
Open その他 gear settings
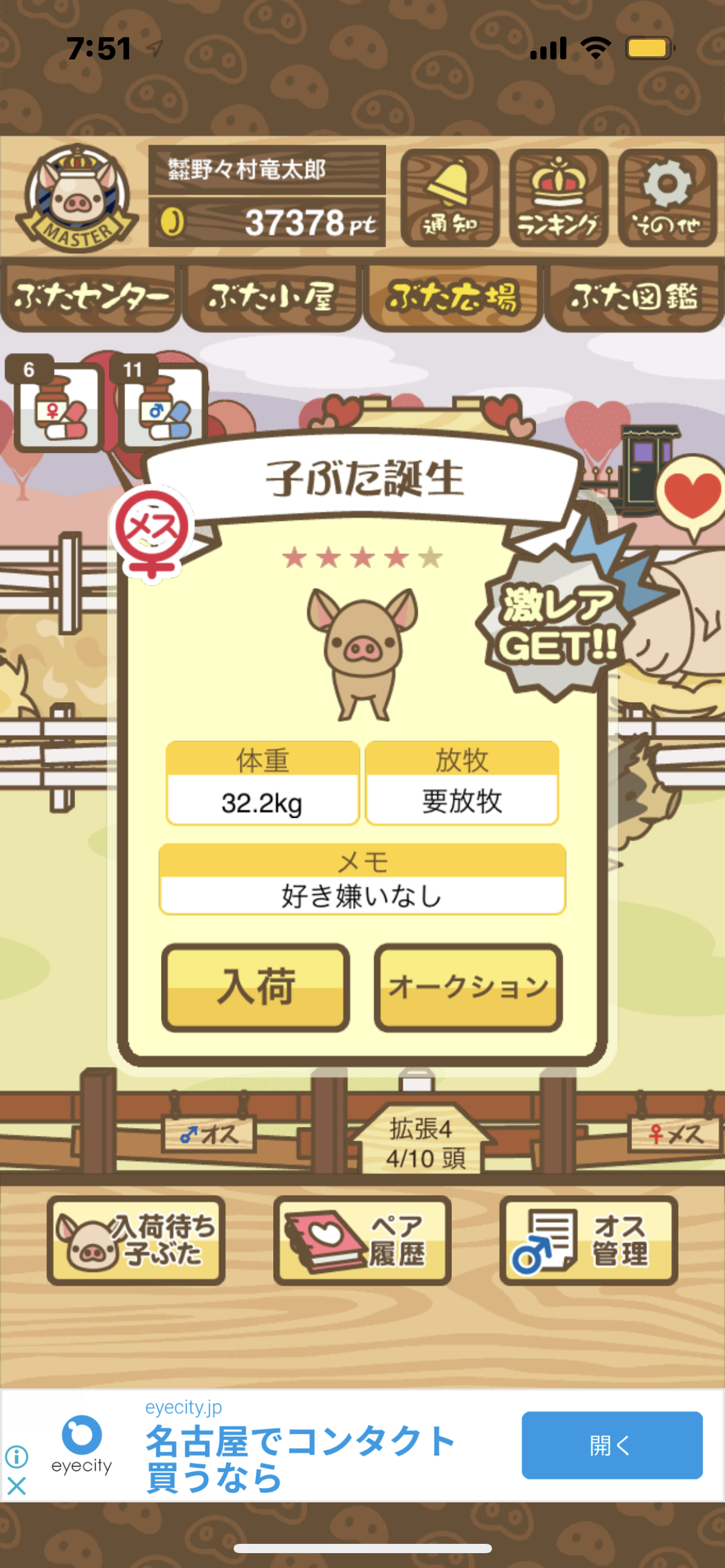pyautogui.click(x=667, y=198)
